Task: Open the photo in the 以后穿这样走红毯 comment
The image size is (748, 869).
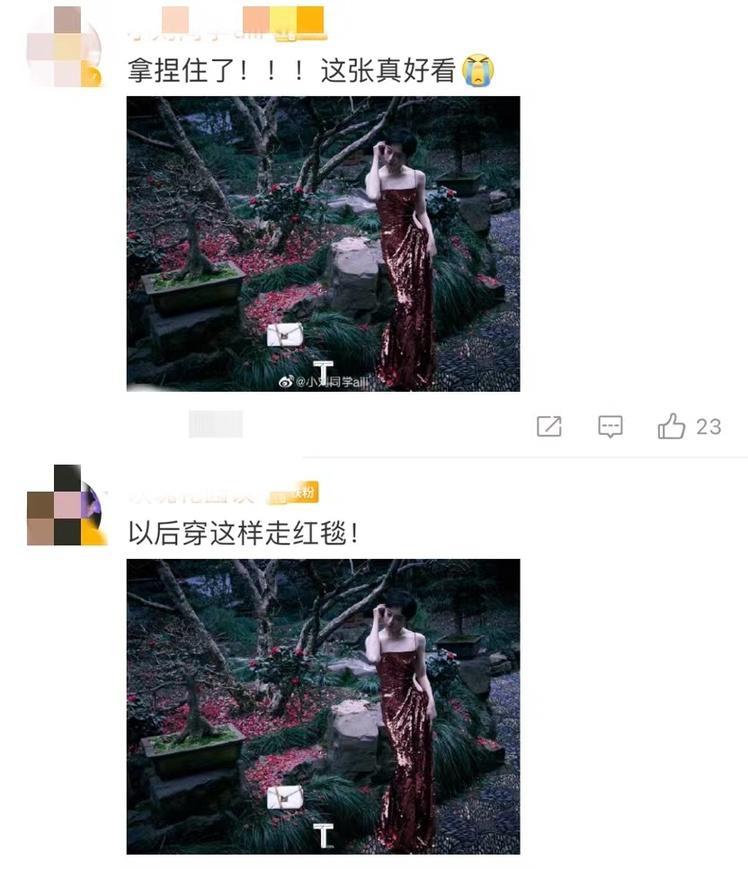Action: (323, 706)
